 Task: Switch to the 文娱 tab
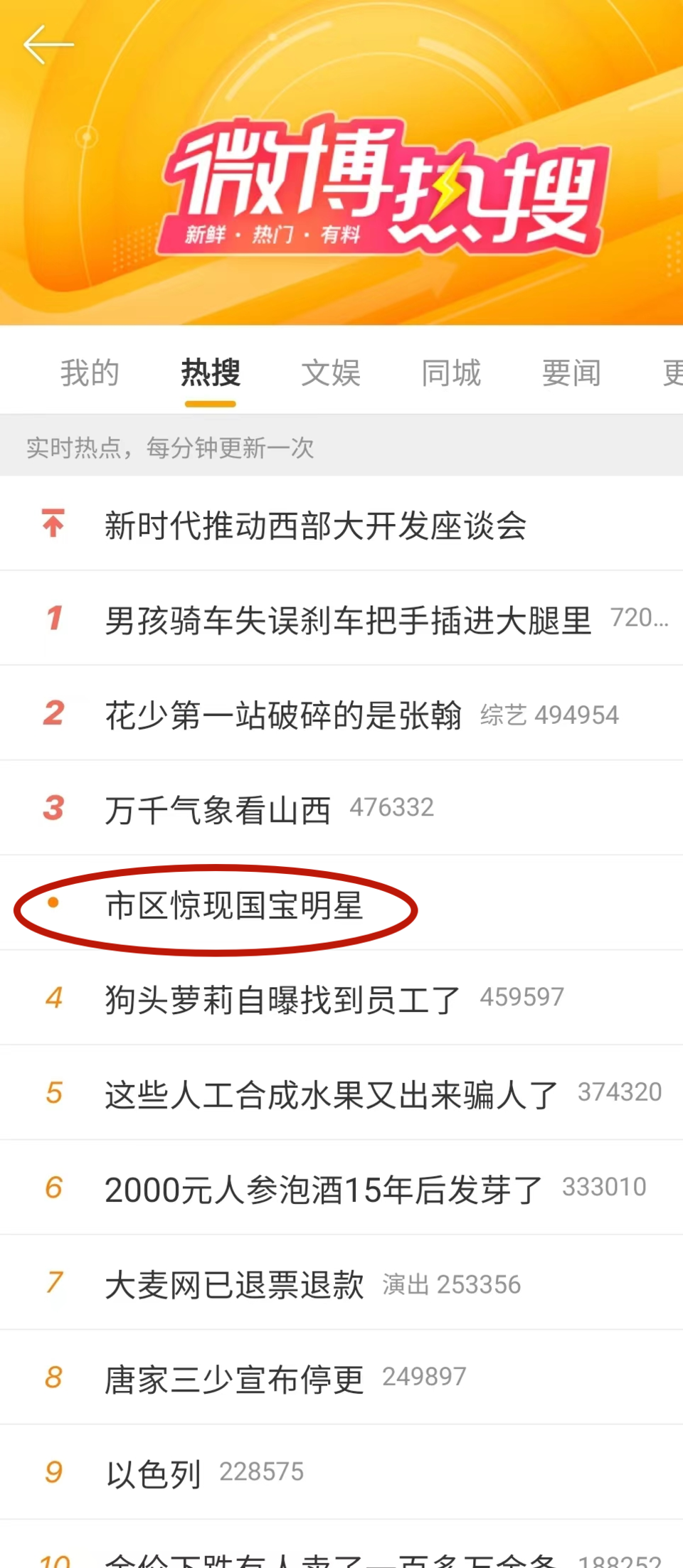331,373
